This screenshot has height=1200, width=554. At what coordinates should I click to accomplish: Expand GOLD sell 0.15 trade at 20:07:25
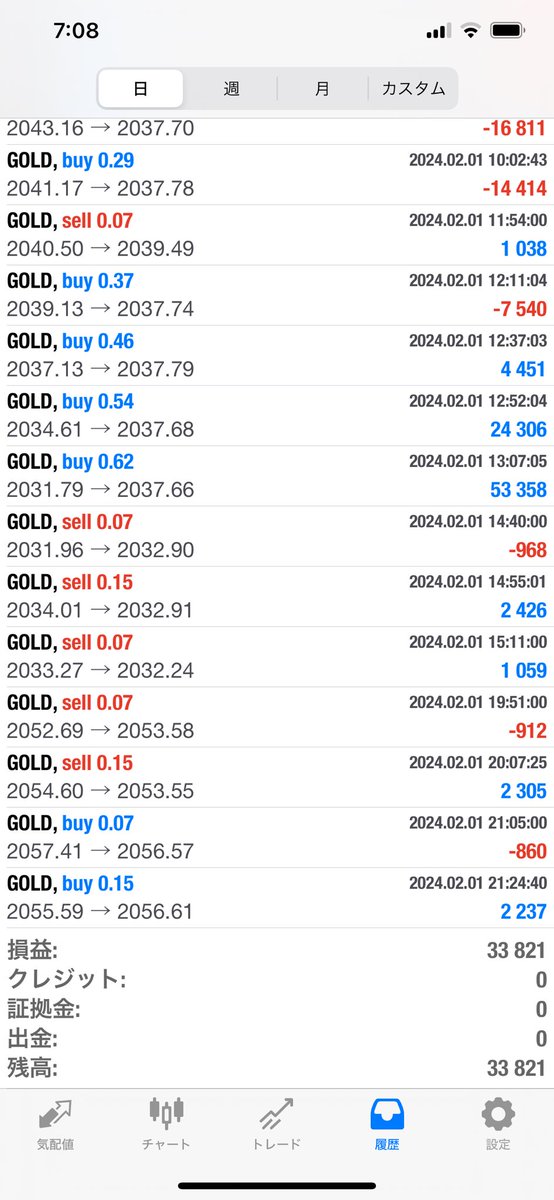[277, 777]
